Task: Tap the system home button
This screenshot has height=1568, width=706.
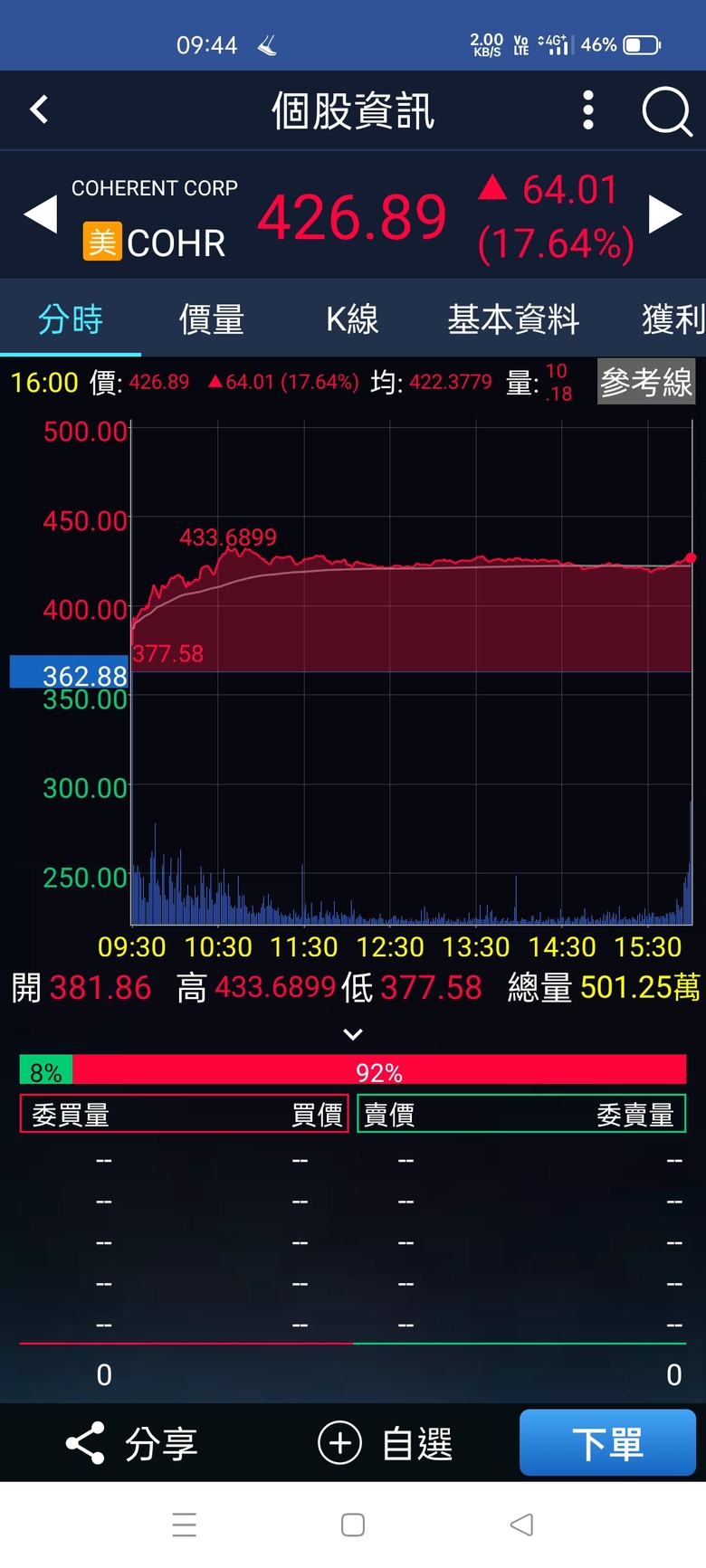Action: [x=353, y=1525]
